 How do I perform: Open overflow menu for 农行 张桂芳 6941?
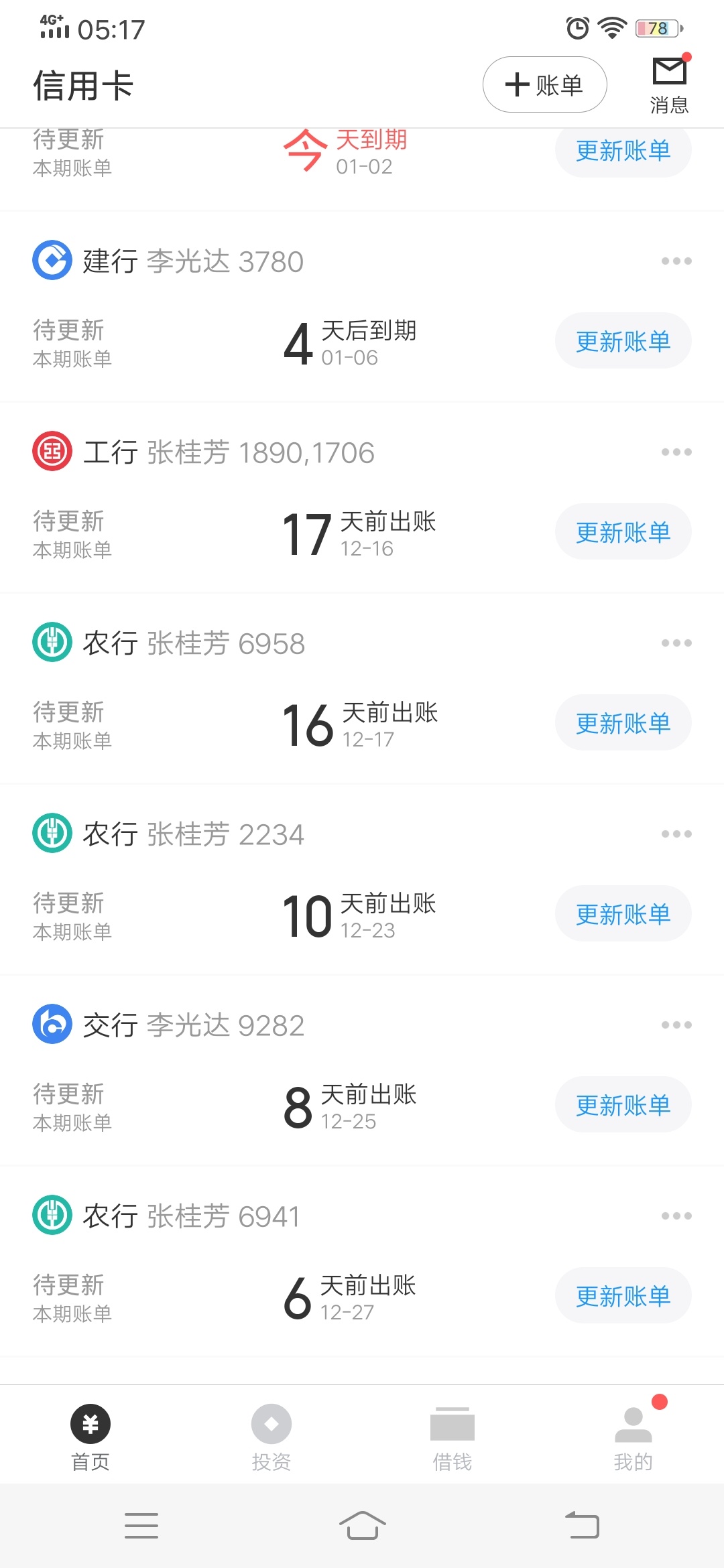click(x=676, y=1216)
